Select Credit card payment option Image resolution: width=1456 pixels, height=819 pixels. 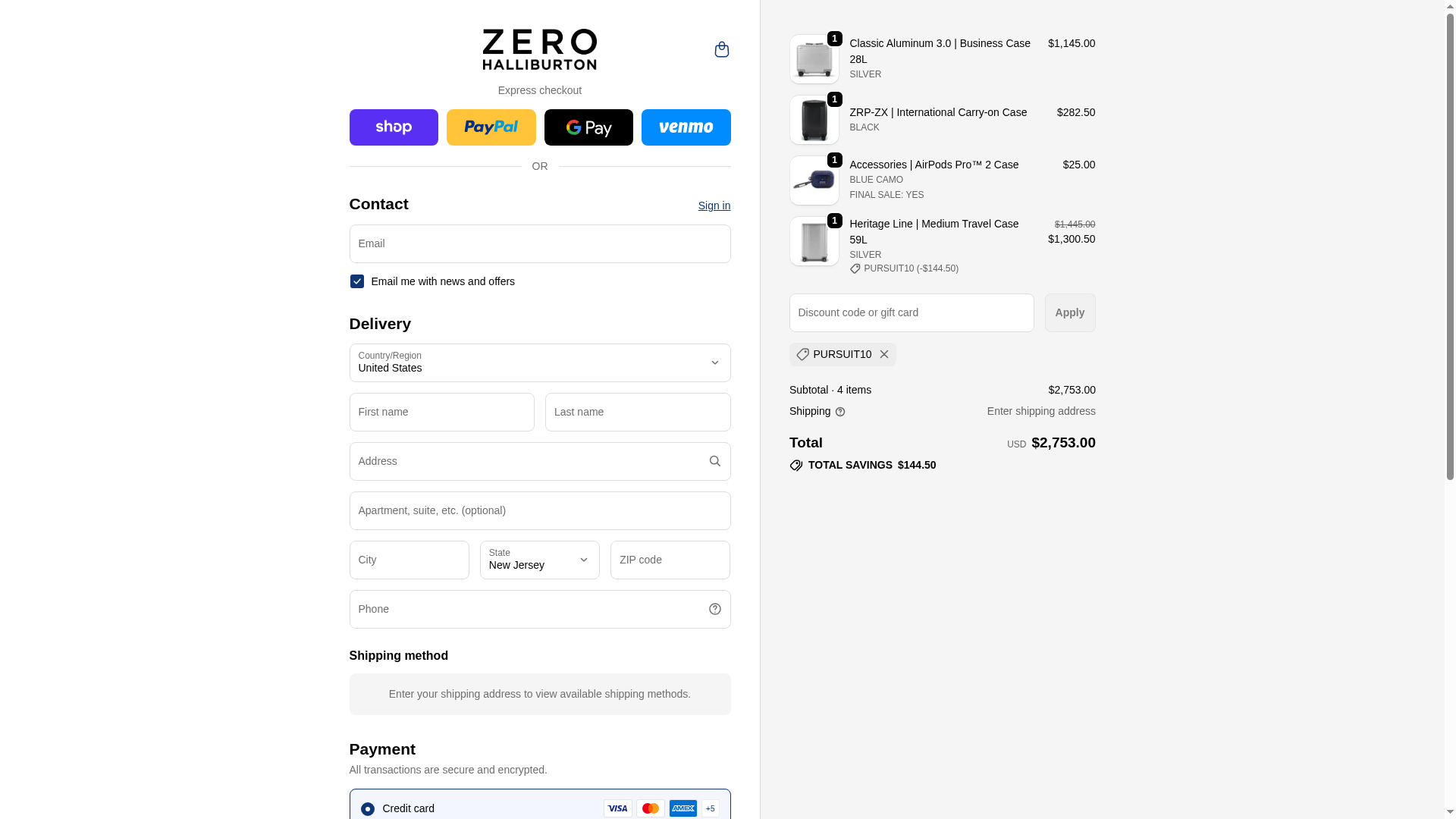pos(368,808)
